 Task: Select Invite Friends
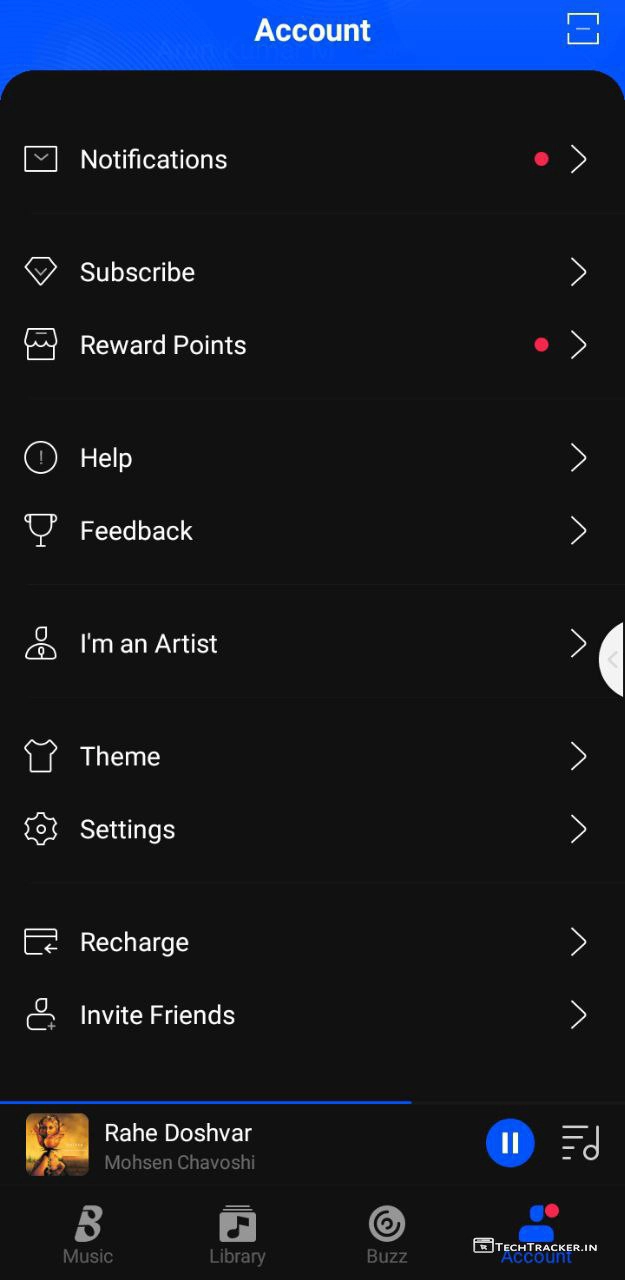tap(157, 1015)
